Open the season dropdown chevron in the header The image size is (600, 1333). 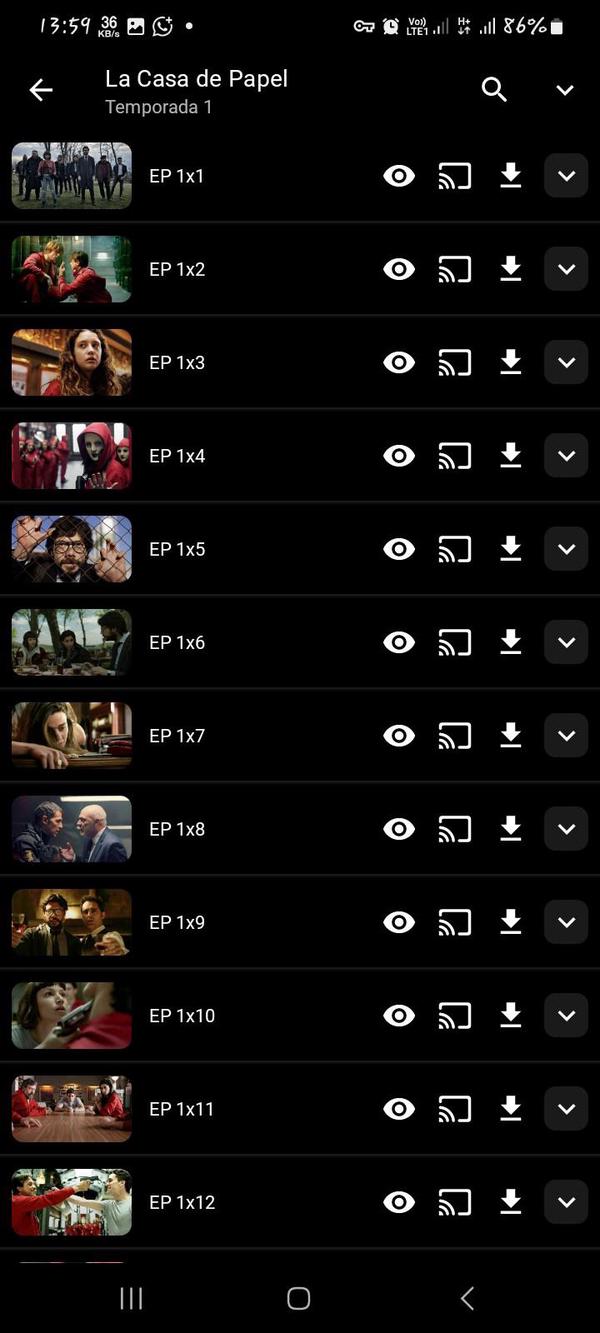[x=565, y=90]
